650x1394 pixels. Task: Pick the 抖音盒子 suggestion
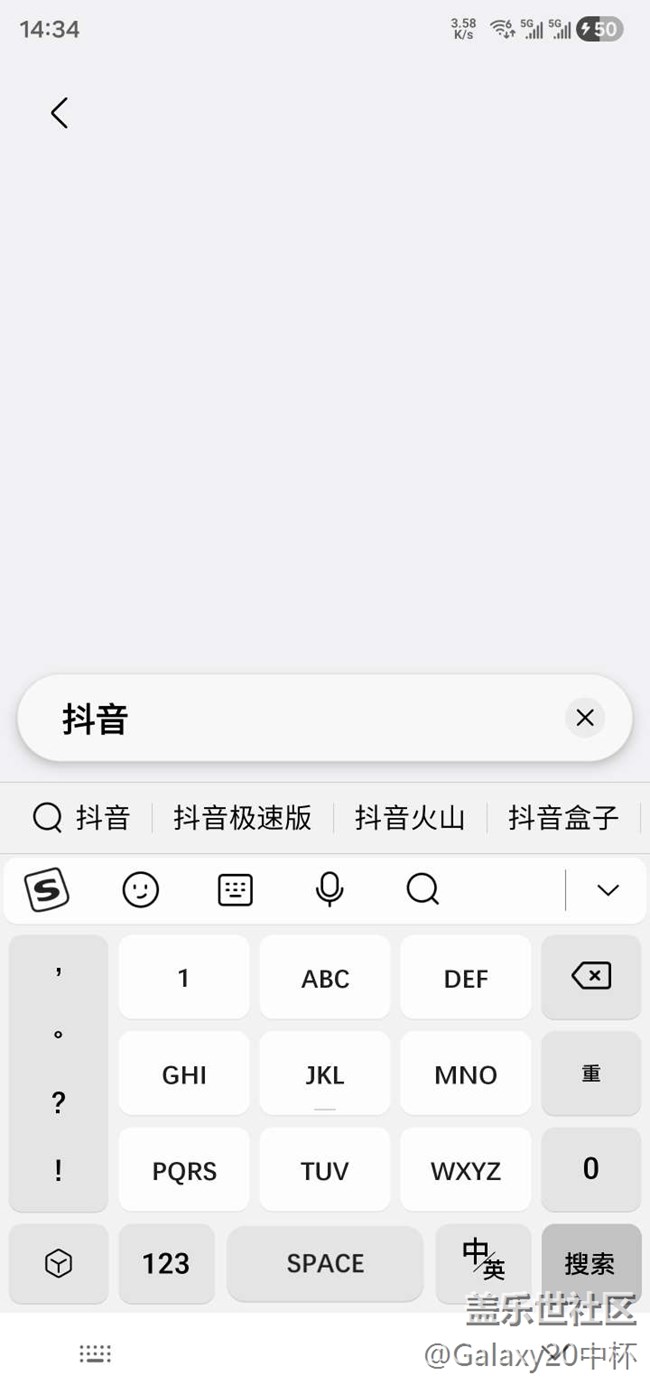coord(563,818)
